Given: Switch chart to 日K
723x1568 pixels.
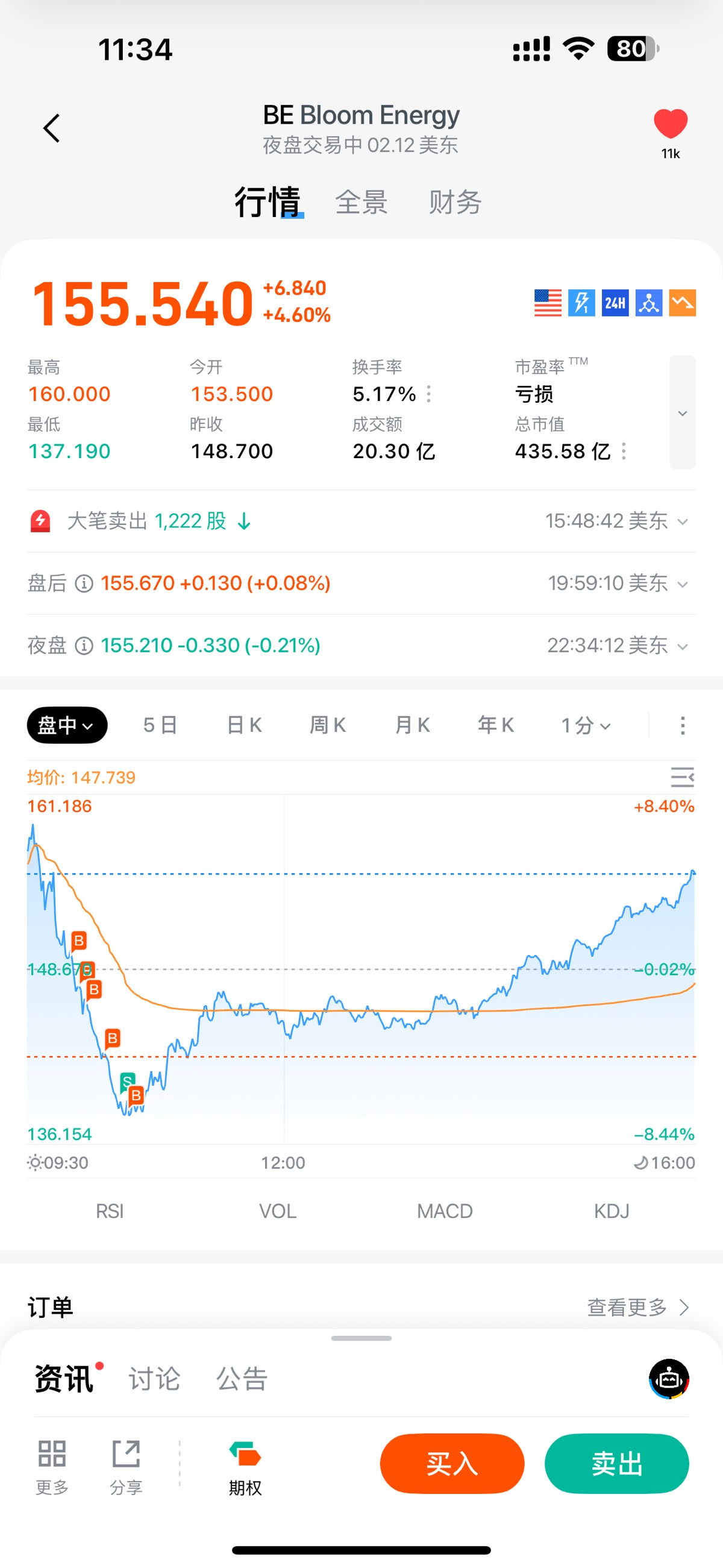Looking at the screenshot, I should [244, 725].
